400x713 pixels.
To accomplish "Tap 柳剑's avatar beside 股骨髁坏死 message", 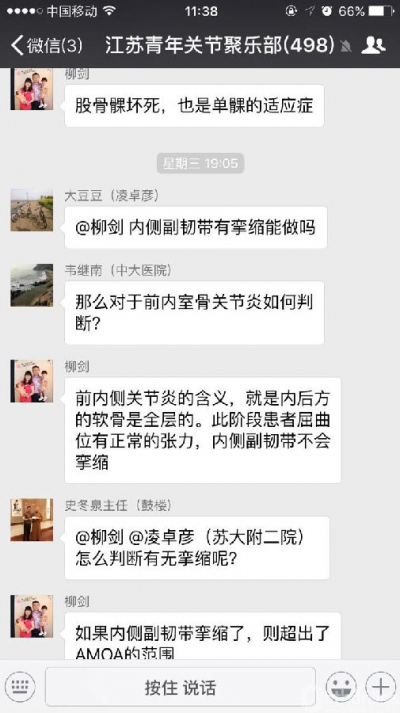I will click(x=31, y=90).
